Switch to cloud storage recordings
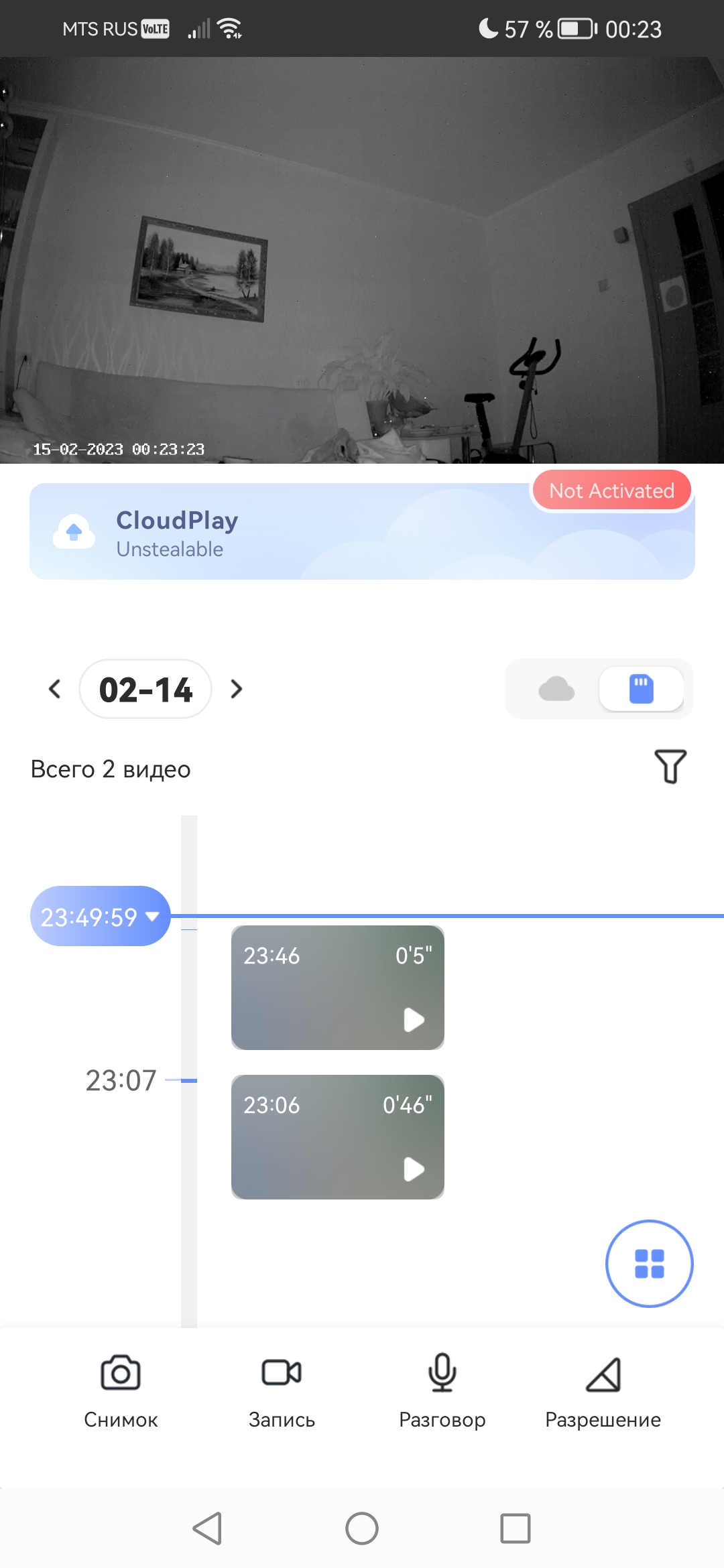724x1568 pixels. tap(556, 689)
